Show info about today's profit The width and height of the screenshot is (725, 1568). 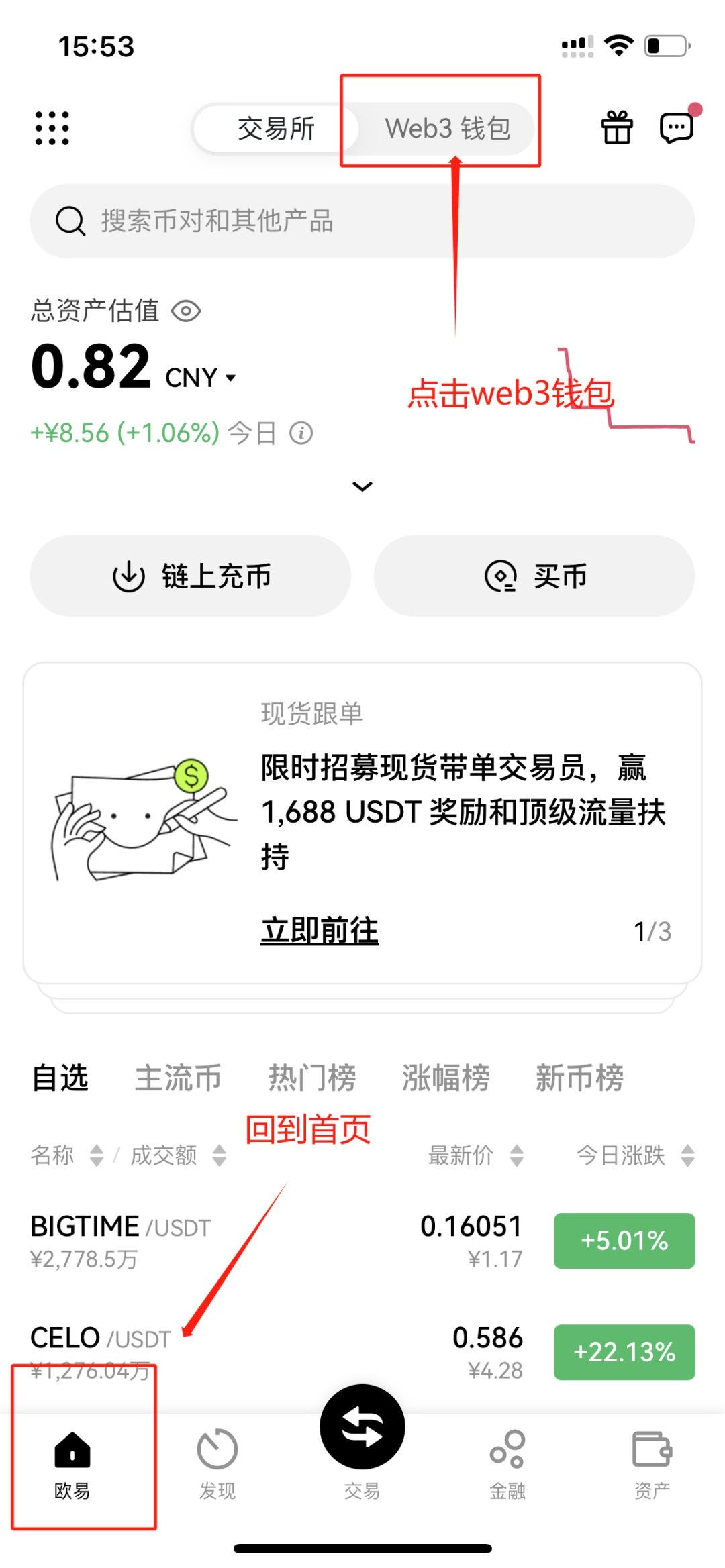[x=301, y=433]
